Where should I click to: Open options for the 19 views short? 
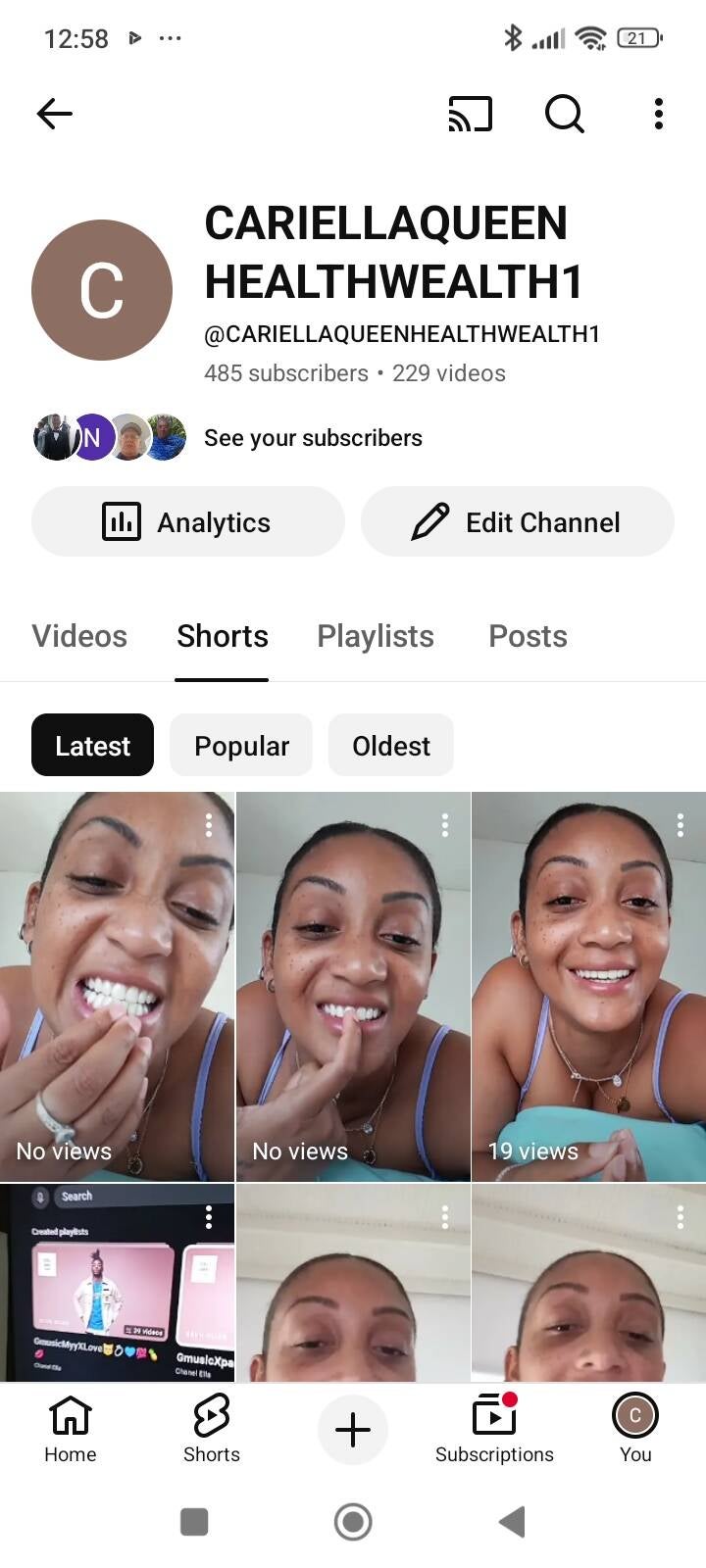tap(681, 825)
